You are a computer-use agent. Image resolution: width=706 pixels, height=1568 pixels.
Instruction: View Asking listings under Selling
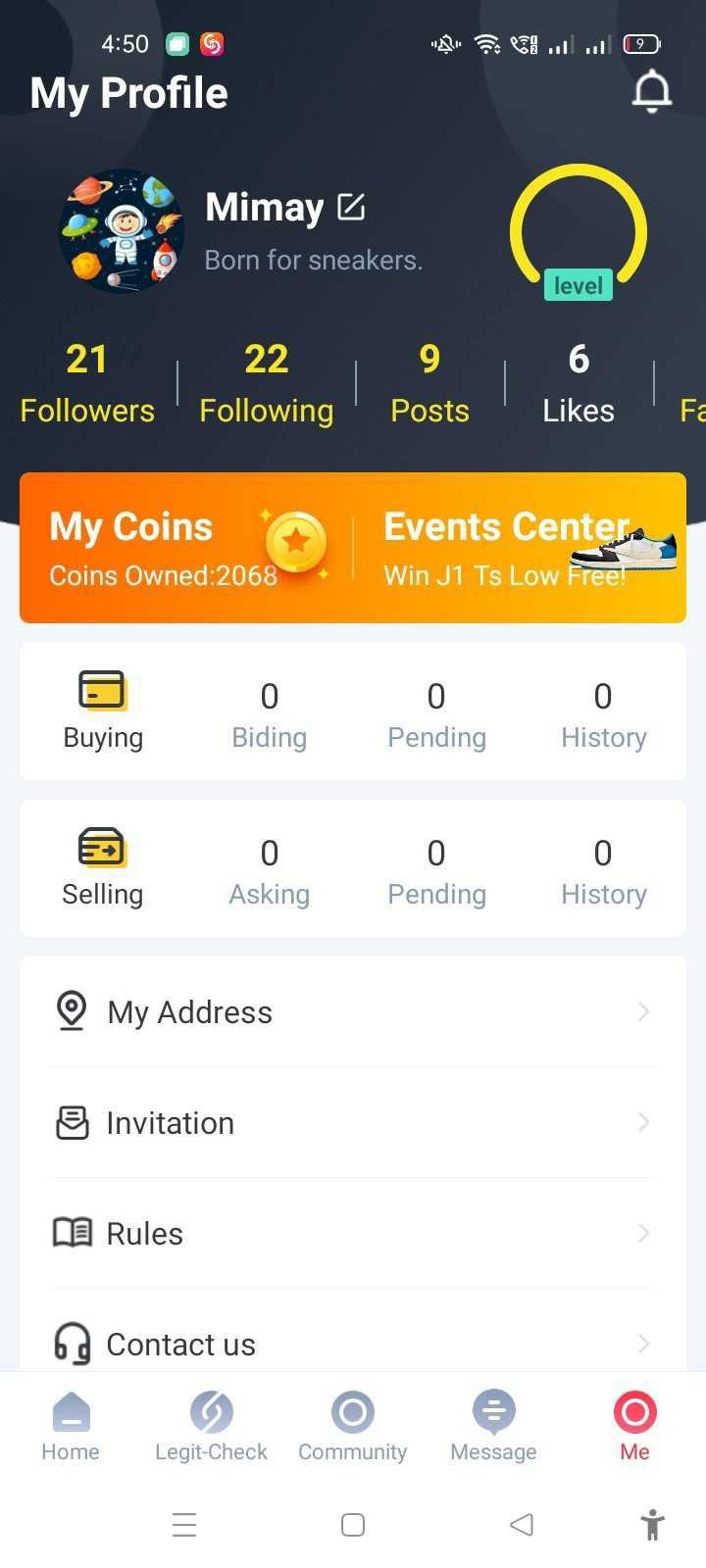coord(269,871)
